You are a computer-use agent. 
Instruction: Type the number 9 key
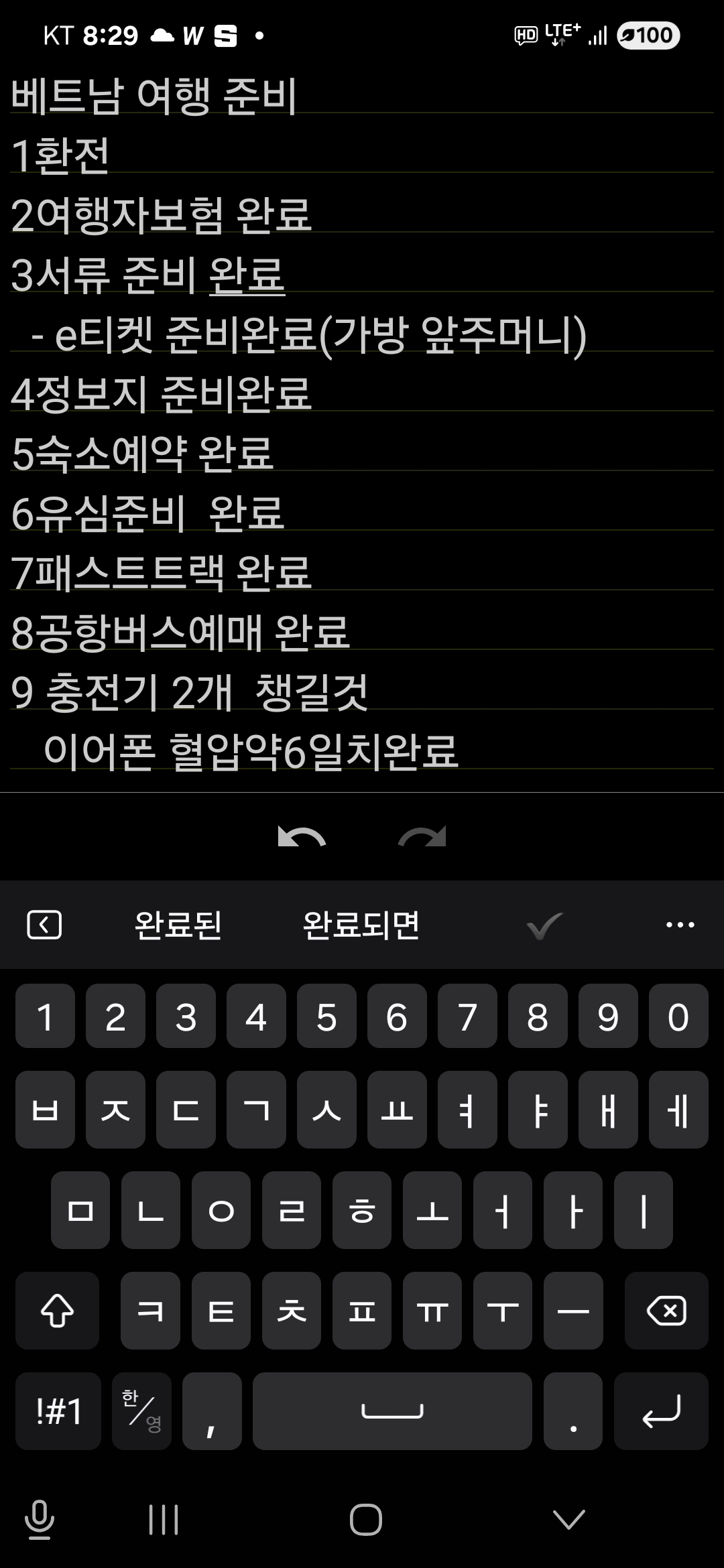click(x=607, y=1017)
